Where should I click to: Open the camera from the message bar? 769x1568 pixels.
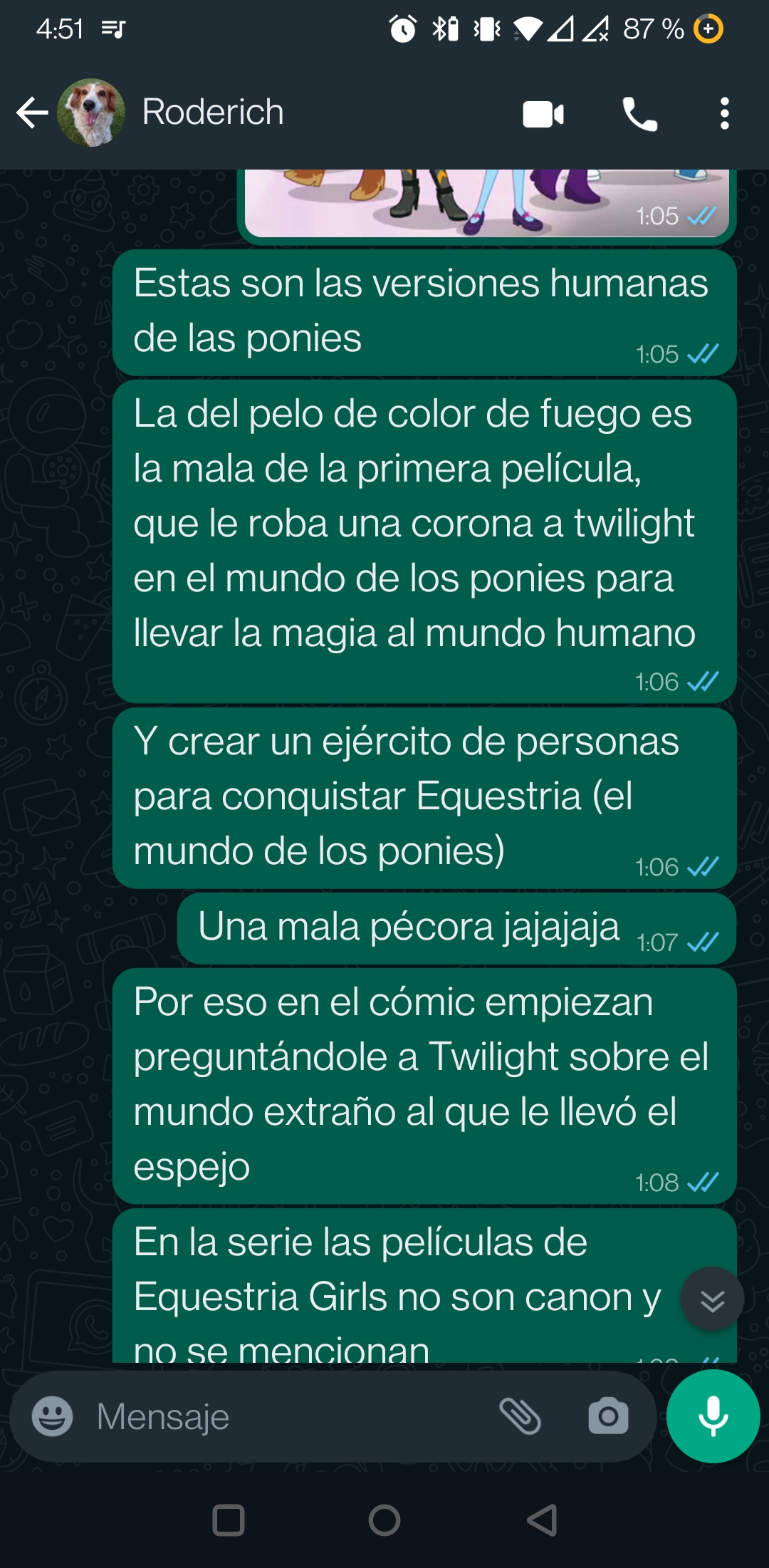tap(608, 1416)
